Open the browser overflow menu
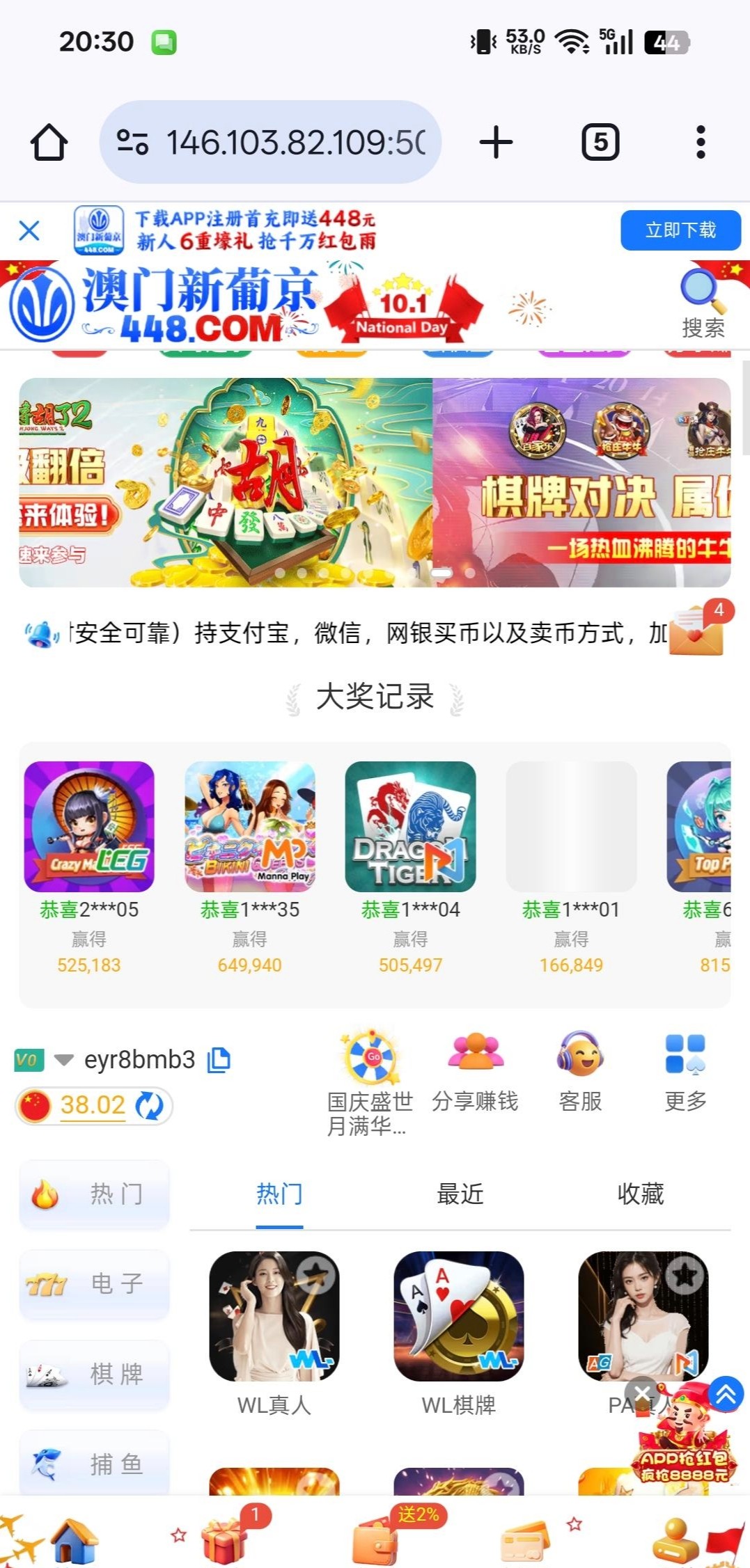 (701, 143)
